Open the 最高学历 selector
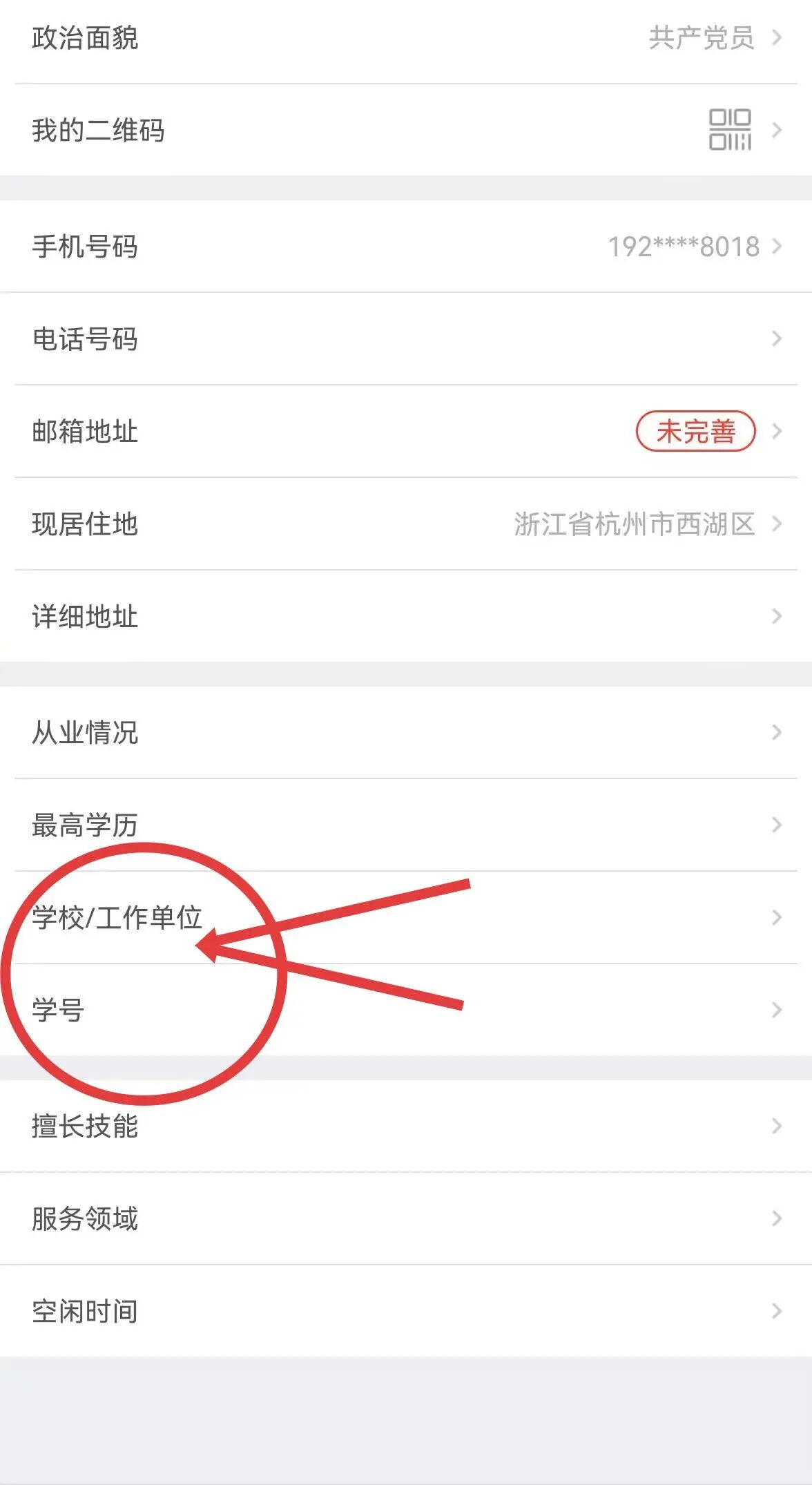Viewport: 812px width, 1485px height. point(406,825)
